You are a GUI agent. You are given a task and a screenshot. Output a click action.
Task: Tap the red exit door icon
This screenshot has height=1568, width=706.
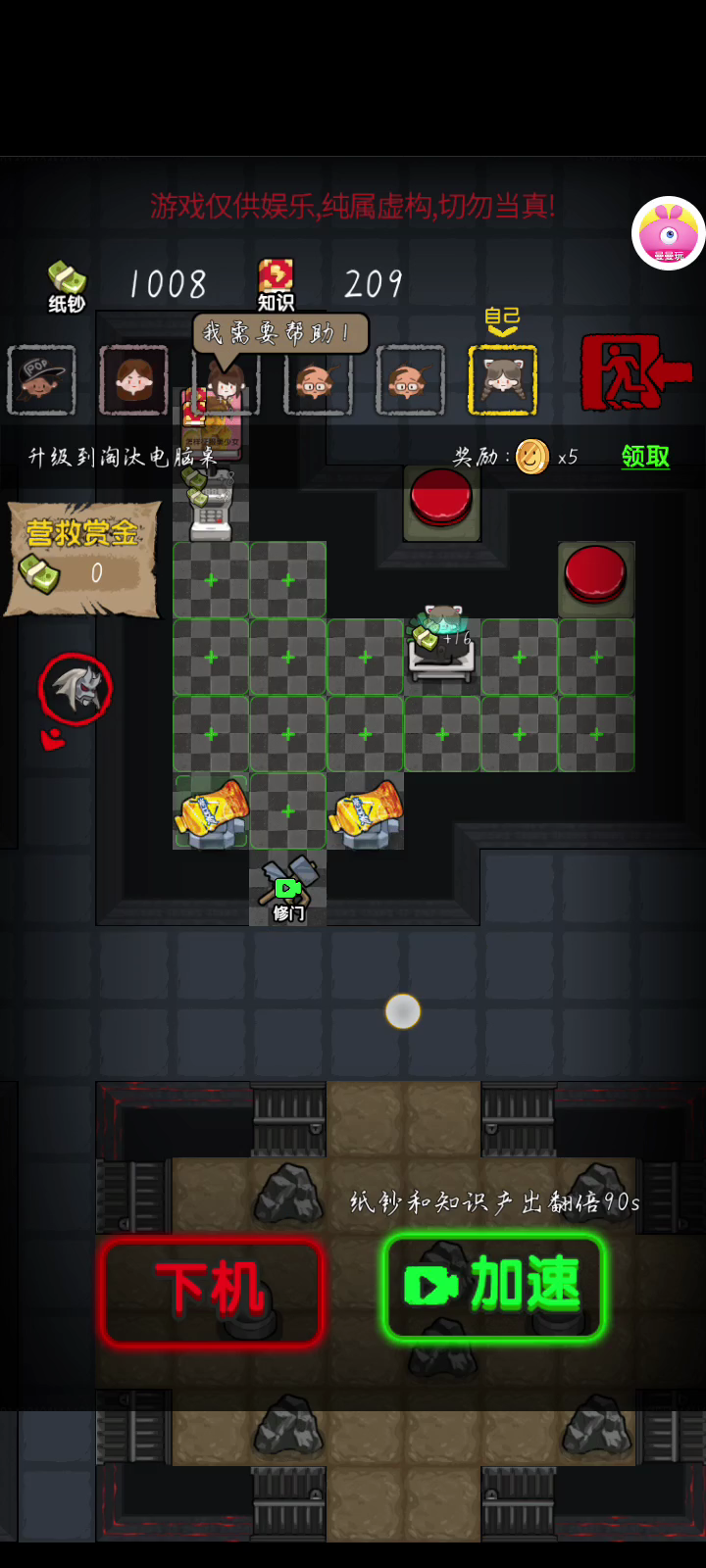point(634,373)
